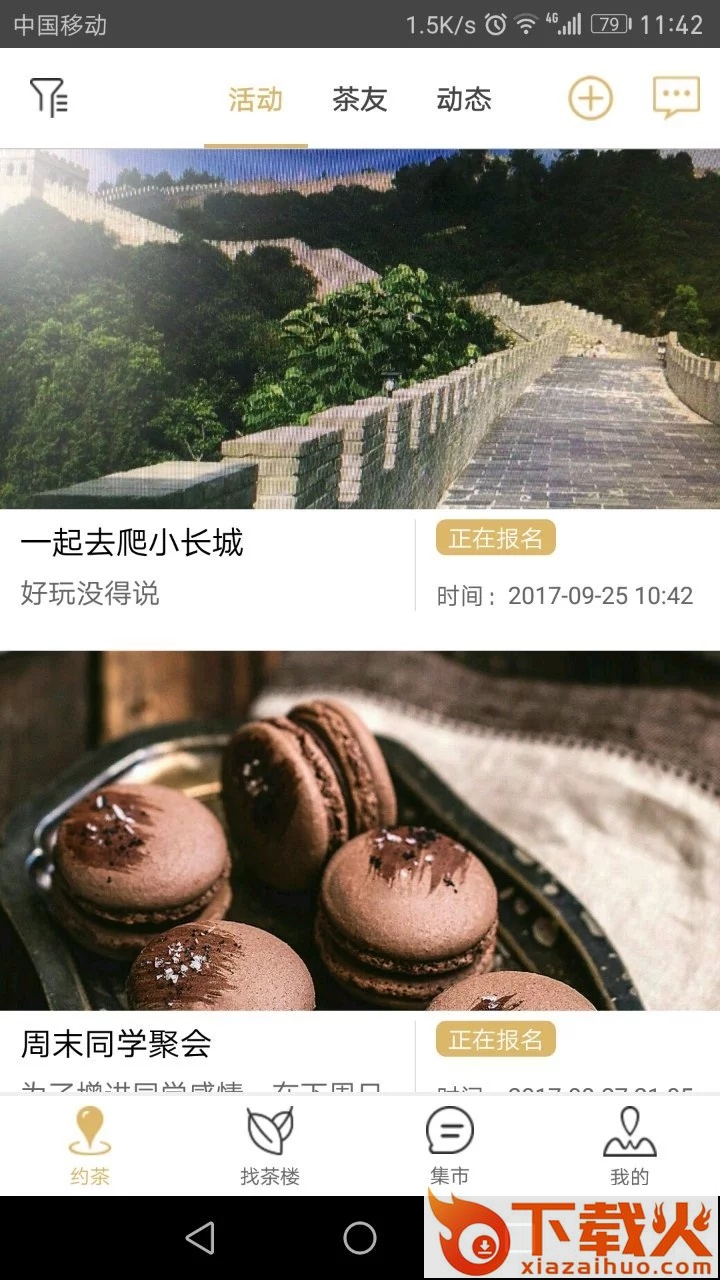Tap the system back button

[200, 1238]
